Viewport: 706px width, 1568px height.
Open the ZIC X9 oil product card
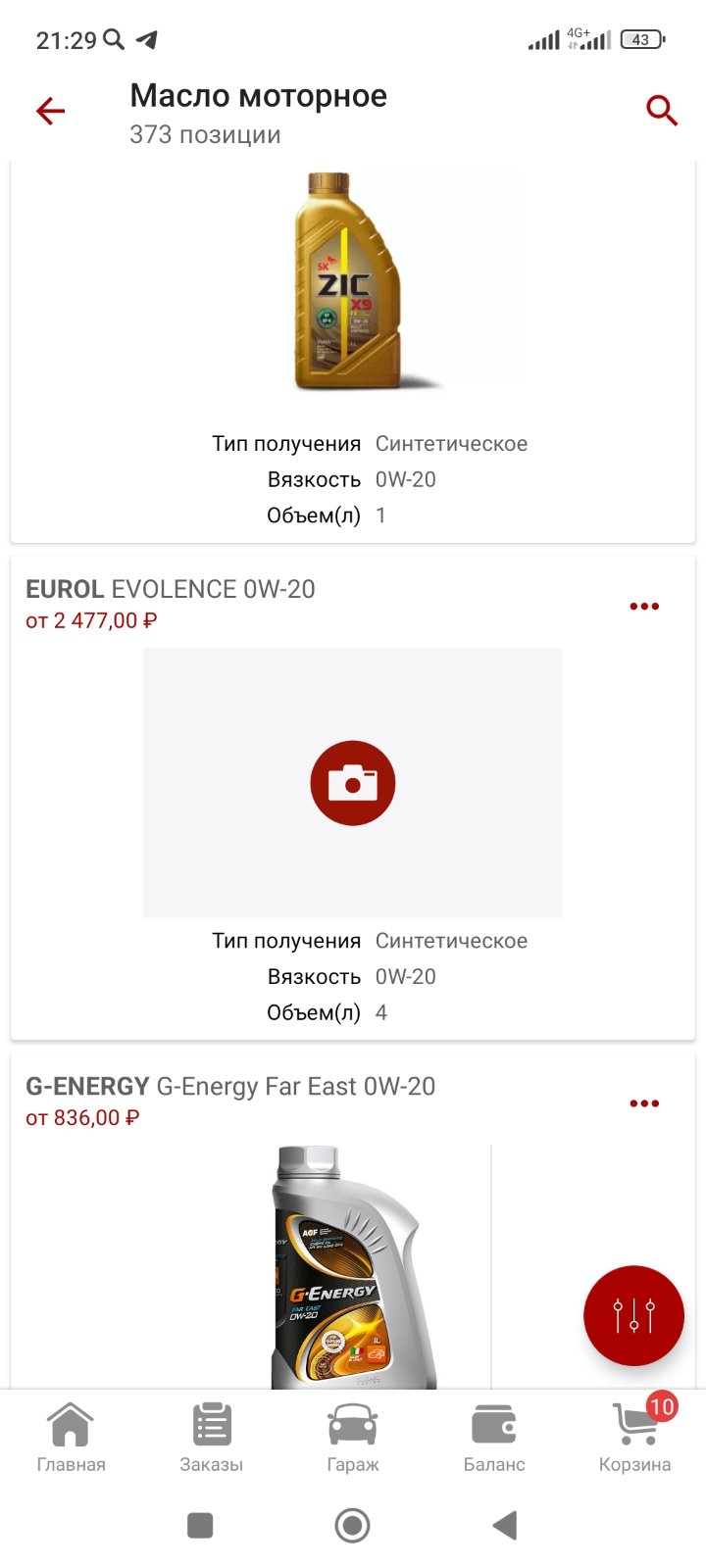tap(353, 353)
